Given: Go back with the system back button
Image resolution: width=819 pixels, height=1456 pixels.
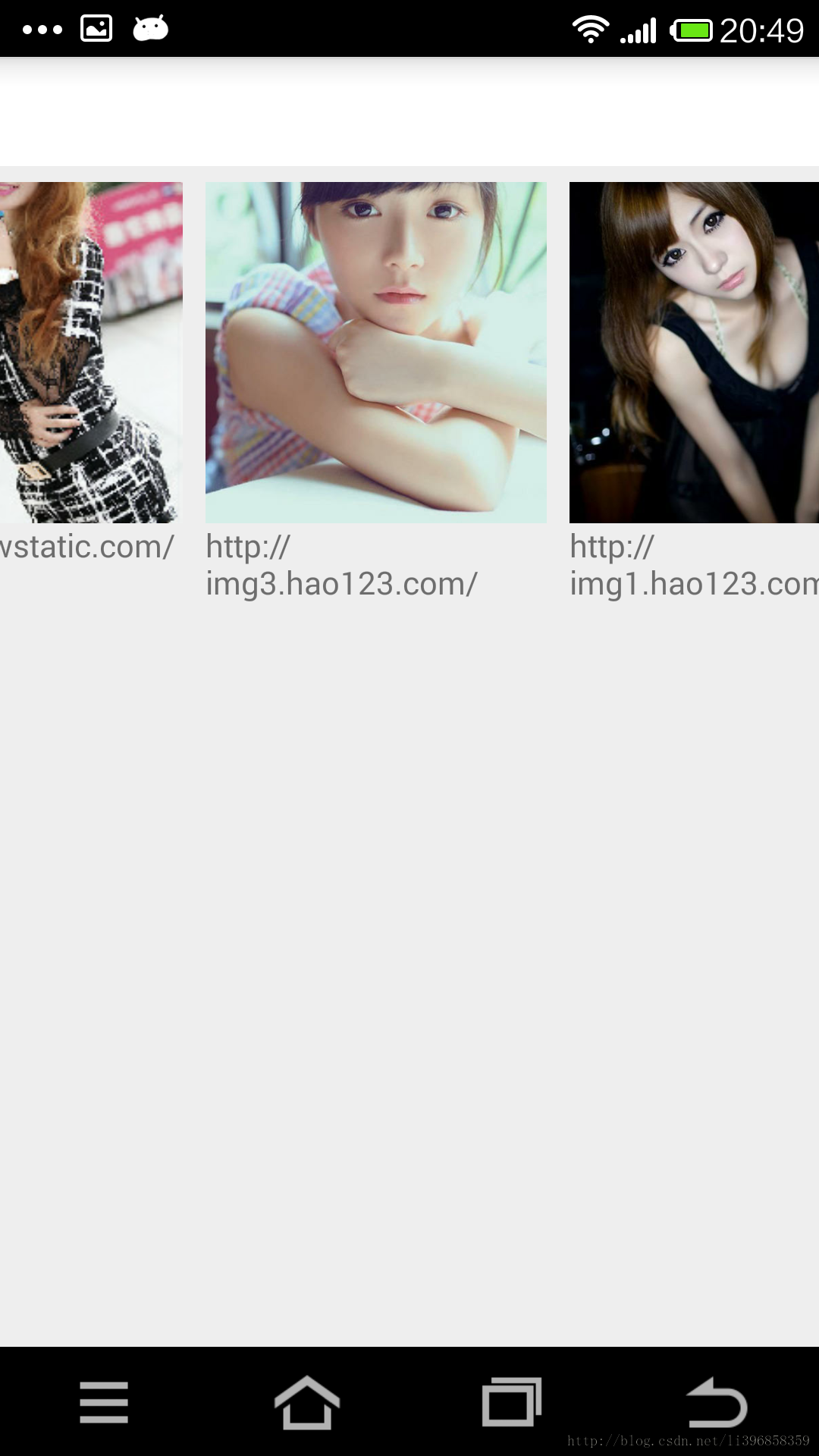Looking at the screenshot, I should pyautogui.click(x=716, y=1402).
